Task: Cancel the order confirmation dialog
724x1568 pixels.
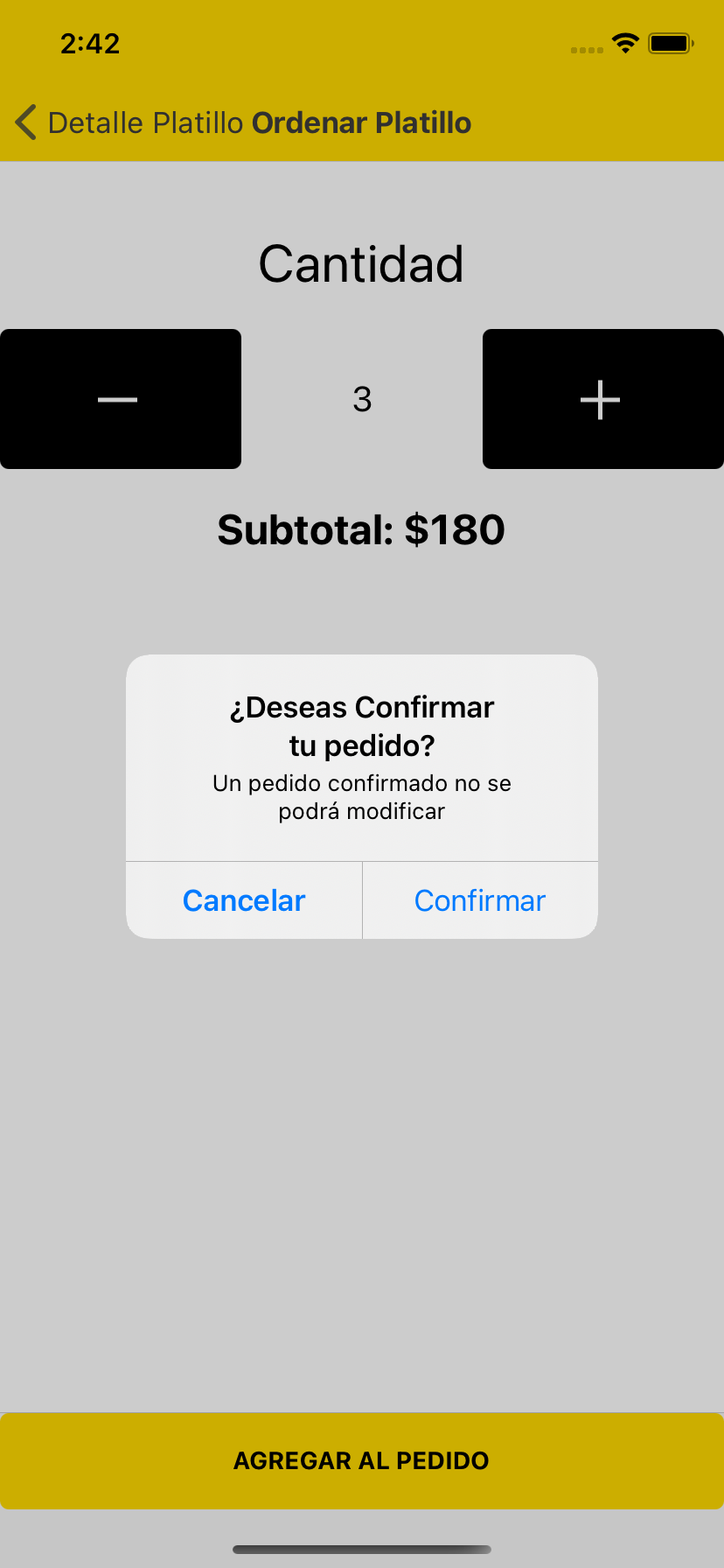Action: pos(244,900)
